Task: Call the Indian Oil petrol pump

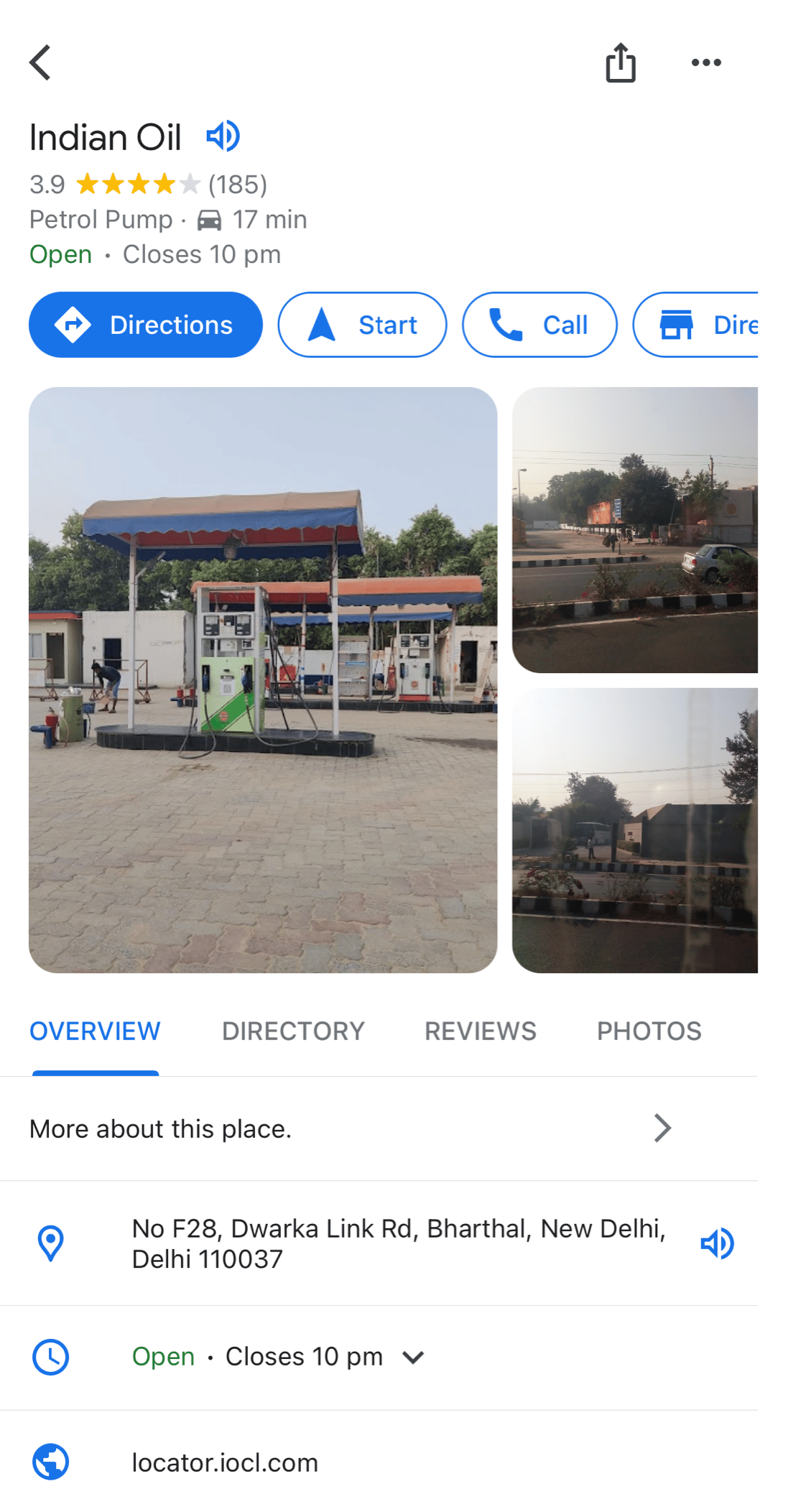Action: coord(539,325)
